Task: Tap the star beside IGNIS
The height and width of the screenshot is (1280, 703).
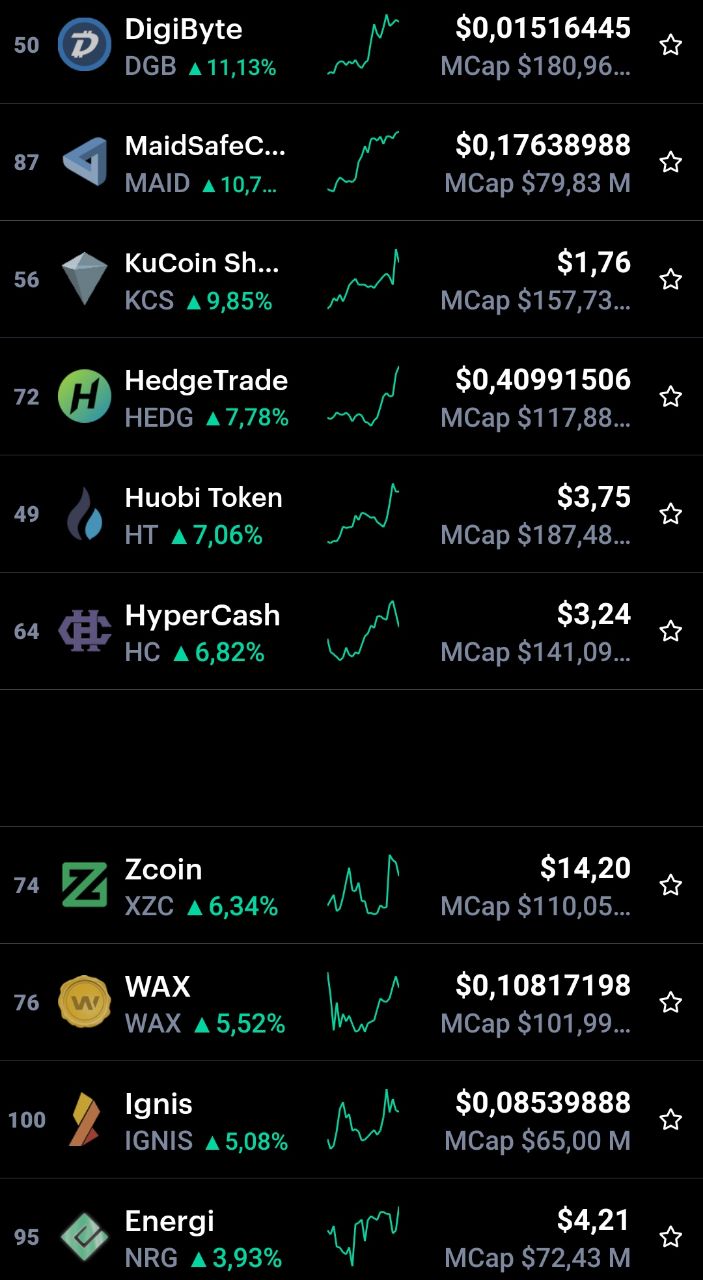Action: click(x=671, y=1119)
